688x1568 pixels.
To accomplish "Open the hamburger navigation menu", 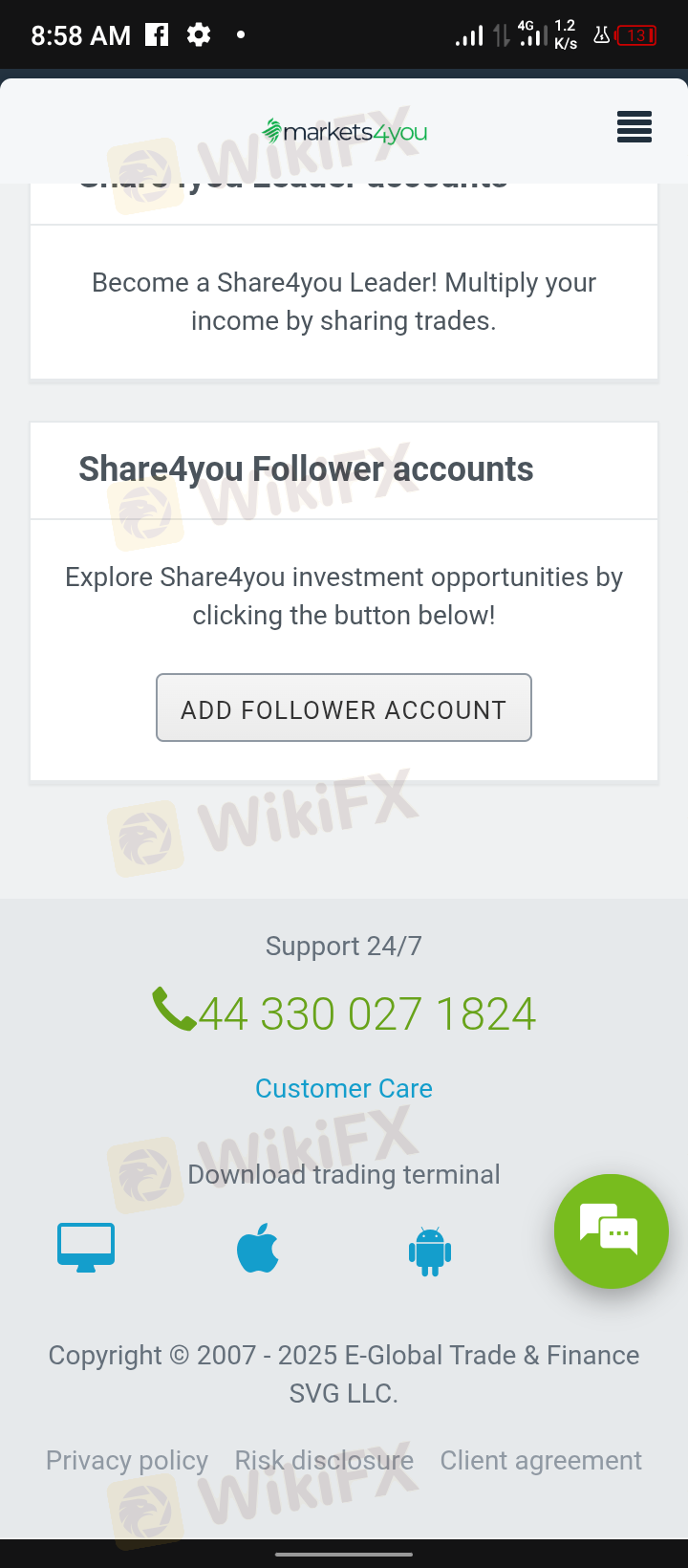I will tap(634, 127).
